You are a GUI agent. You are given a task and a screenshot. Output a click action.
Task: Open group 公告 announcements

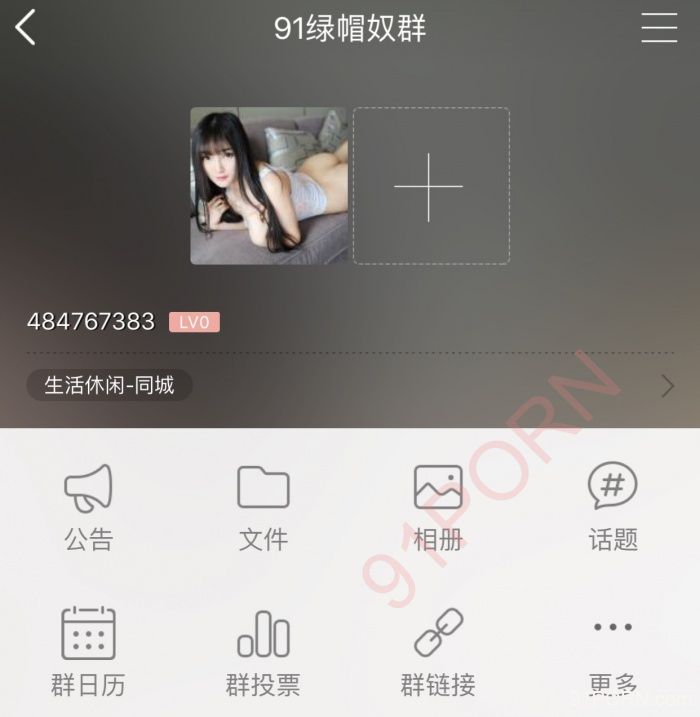(89, 508)
